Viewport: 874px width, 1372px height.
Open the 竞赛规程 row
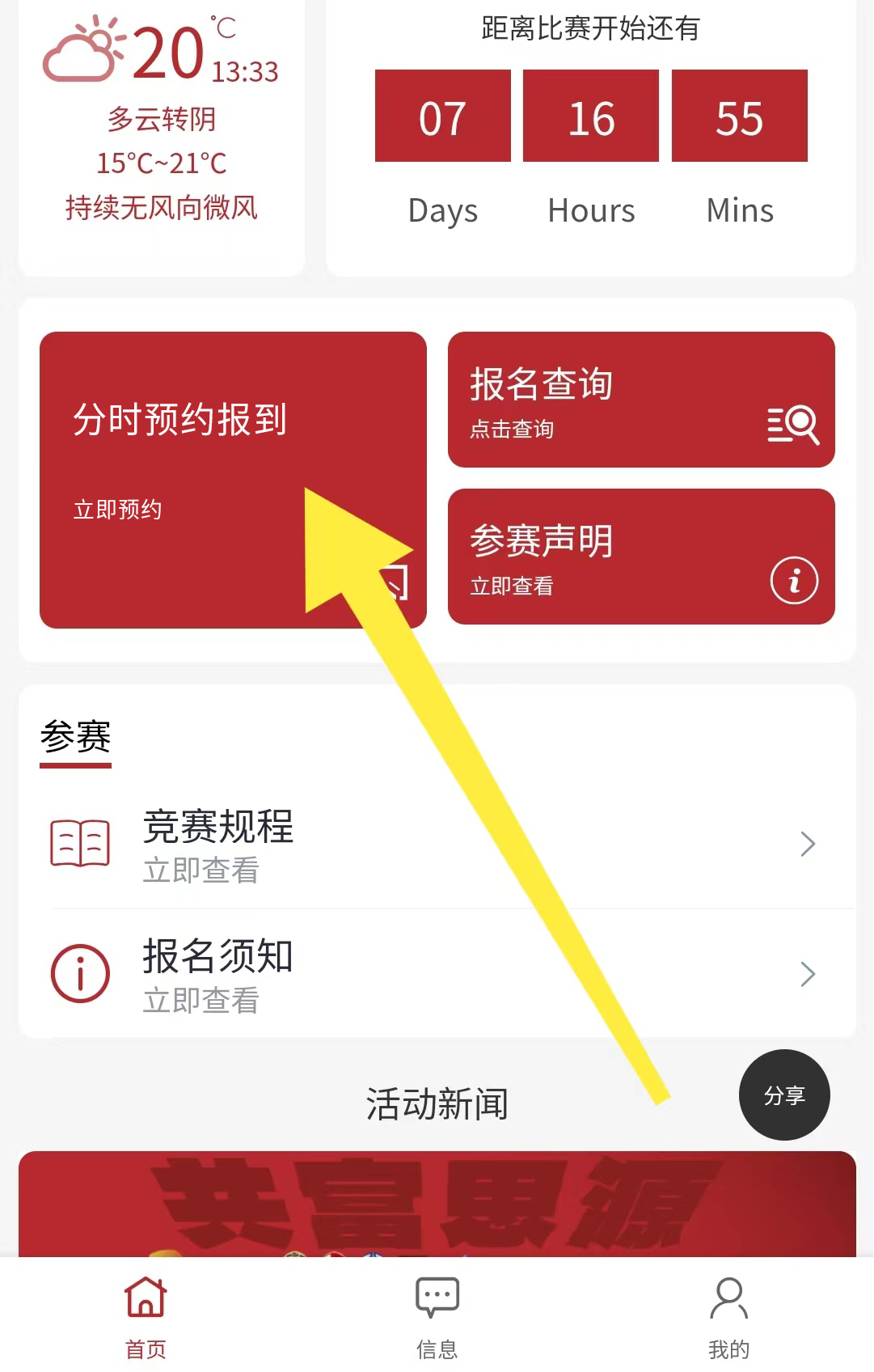click(x=437, y=845)
